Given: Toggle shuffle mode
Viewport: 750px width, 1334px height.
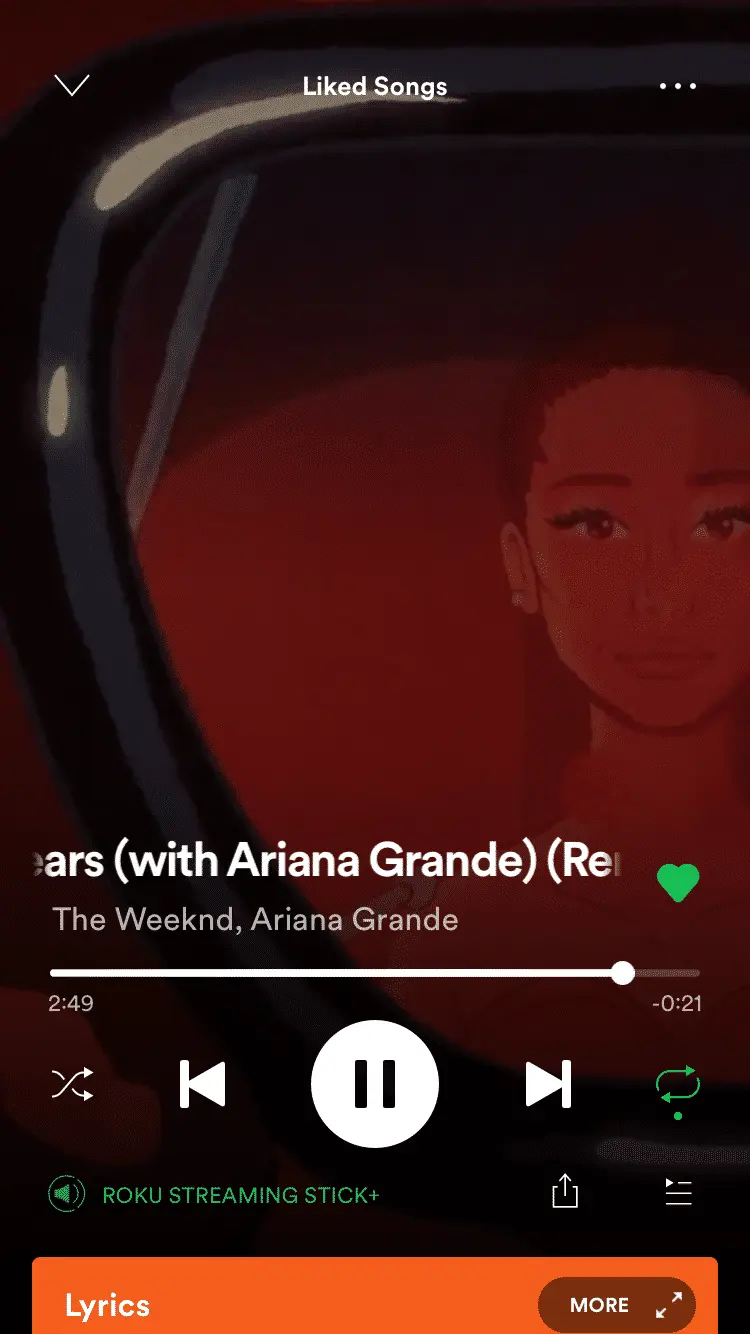Looking at the screenshot, I should pos(72,1084).
